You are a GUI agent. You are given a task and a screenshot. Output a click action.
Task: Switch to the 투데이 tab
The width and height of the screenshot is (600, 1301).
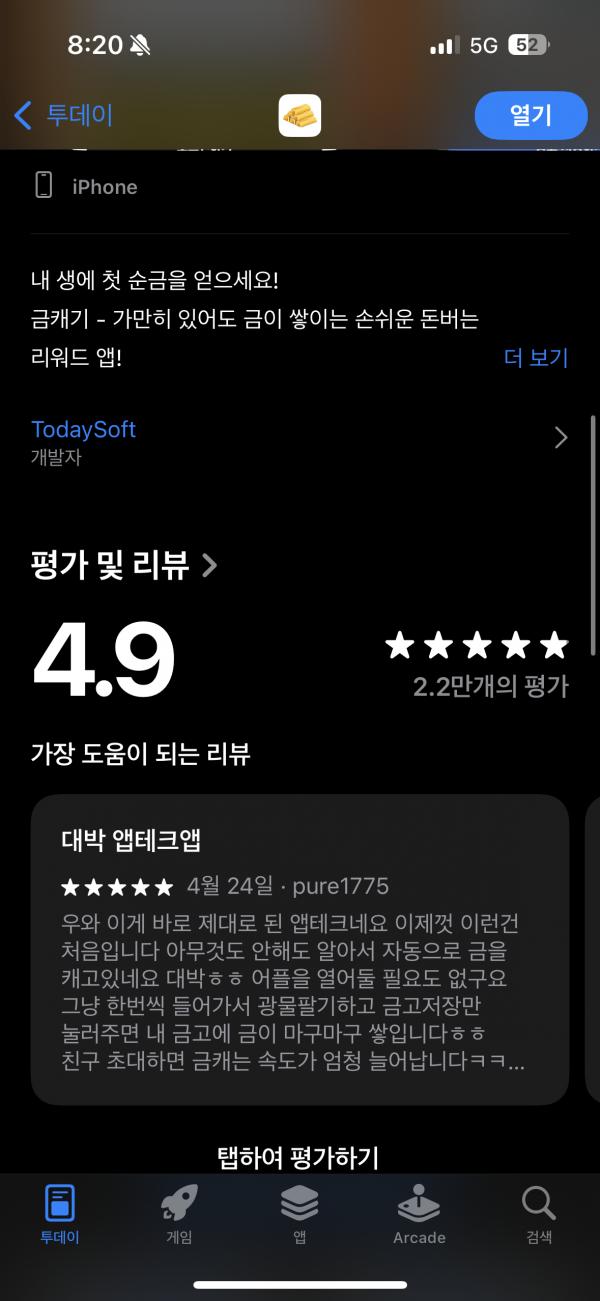(x=60, y=1214)
